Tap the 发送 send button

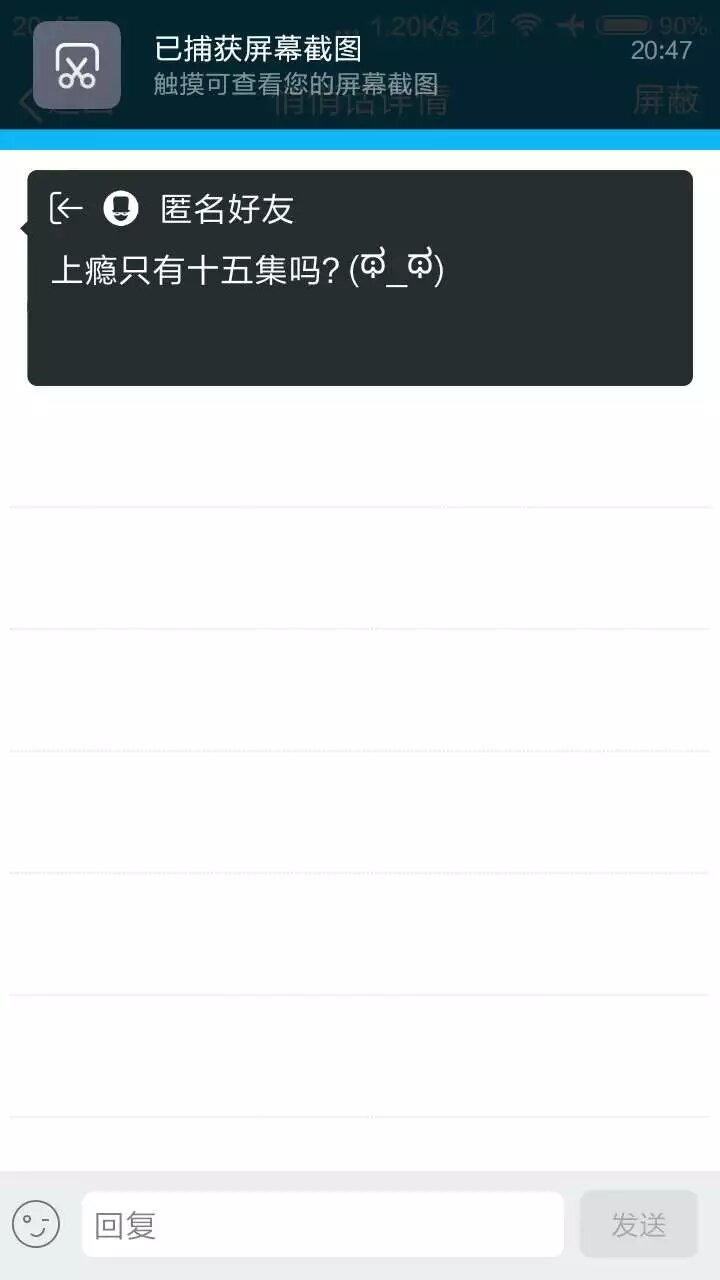coord(638,1225)
